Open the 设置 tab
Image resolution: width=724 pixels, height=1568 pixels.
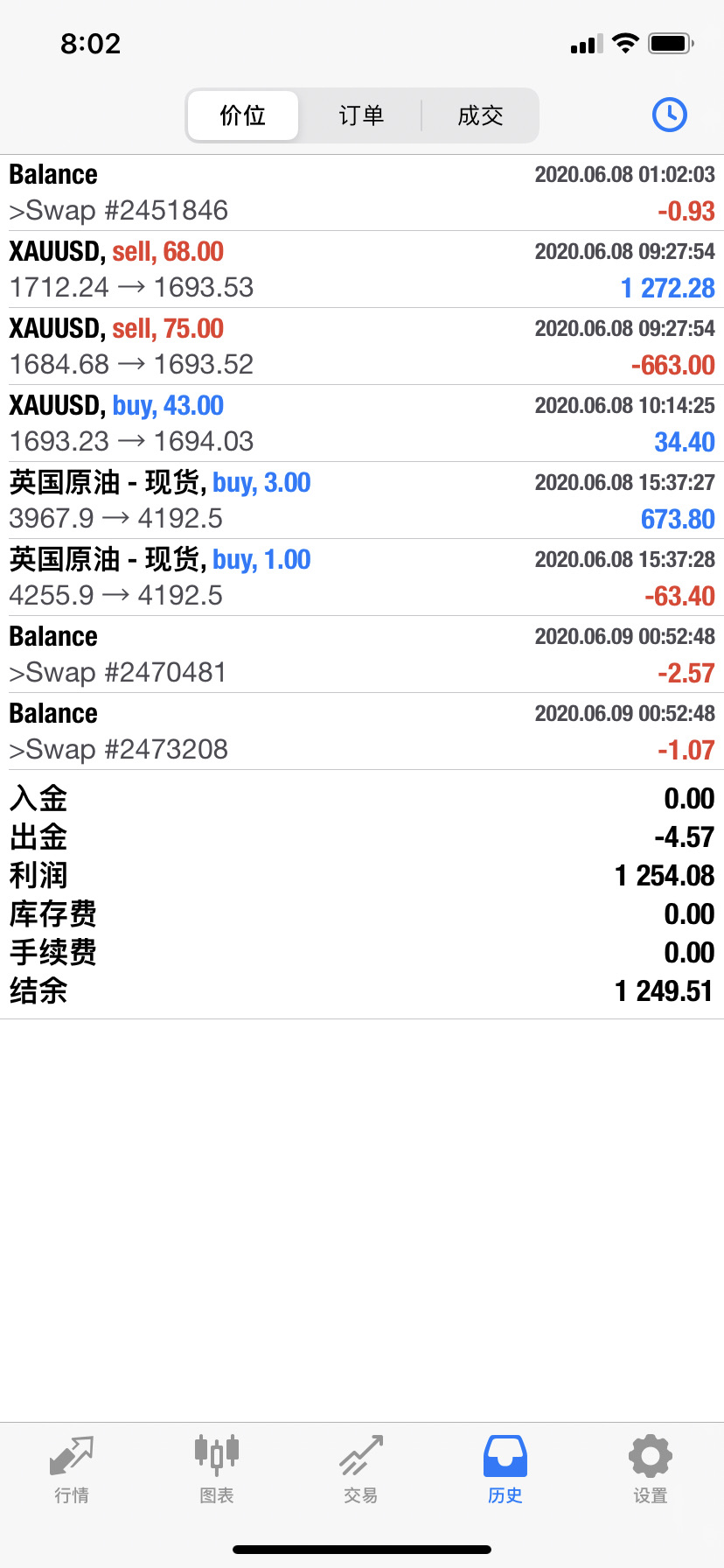click(651, 1470)
